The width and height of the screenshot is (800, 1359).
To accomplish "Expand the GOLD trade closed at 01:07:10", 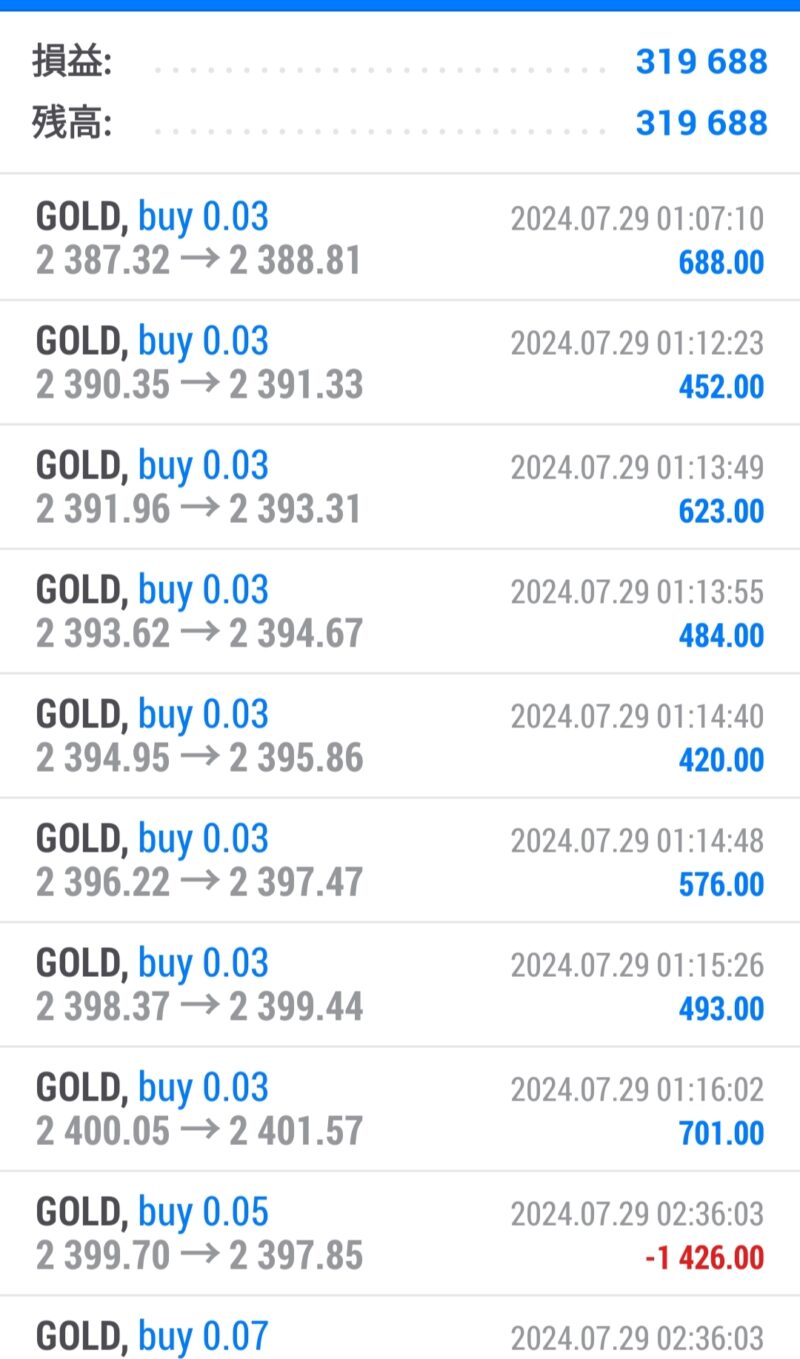I will (400, 238).
